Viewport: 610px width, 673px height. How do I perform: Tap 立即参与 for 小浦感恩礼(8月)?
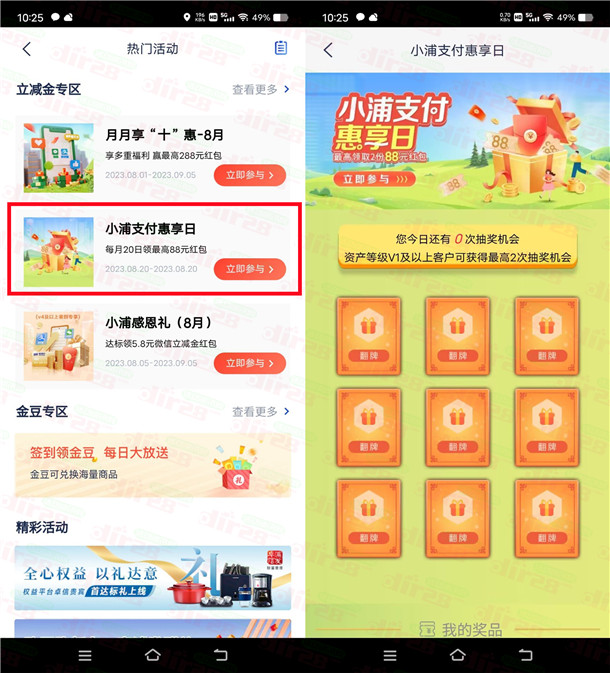click(249, 363)
